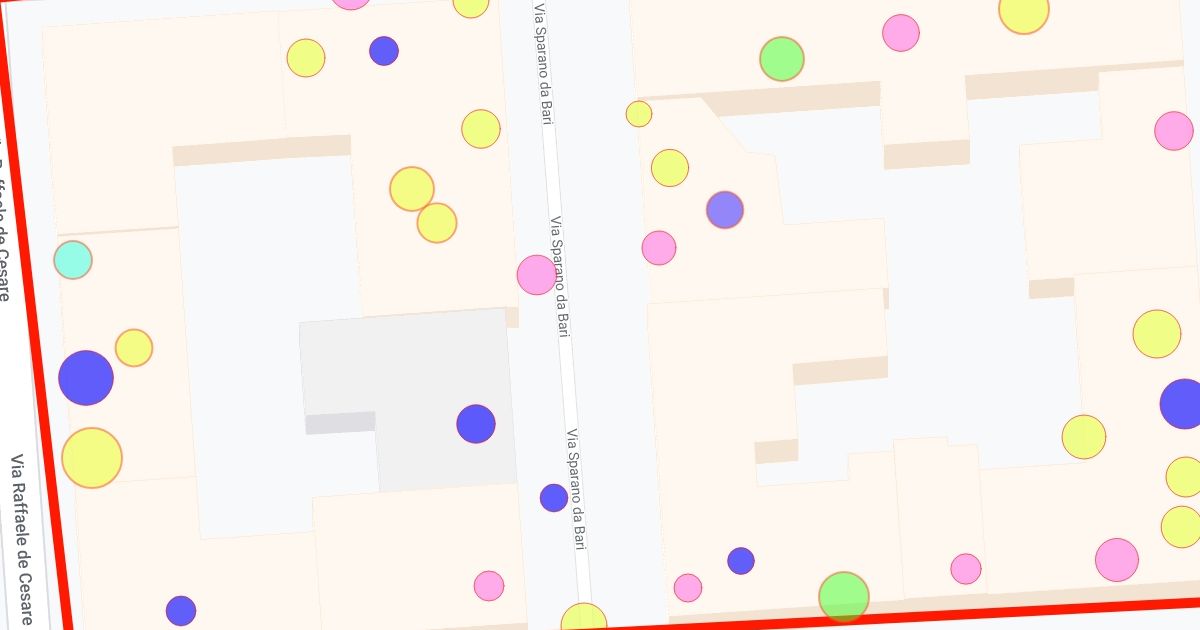Tap the green marker near the top
Image resolution: width=1200 pixels, height=630 pixels.
click(x=782, y=59)
